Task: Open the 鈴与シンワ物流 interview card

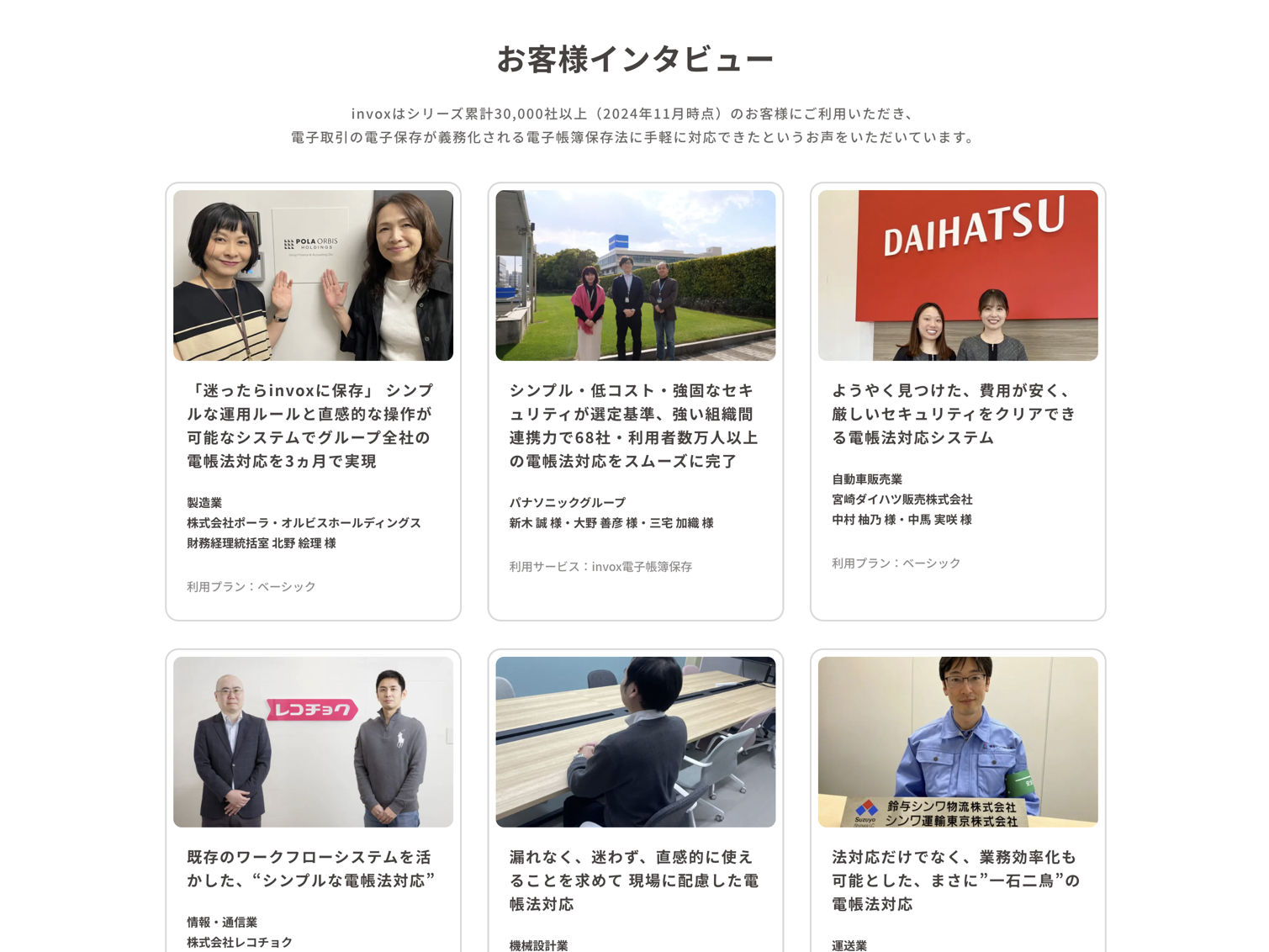Action: 957,799
